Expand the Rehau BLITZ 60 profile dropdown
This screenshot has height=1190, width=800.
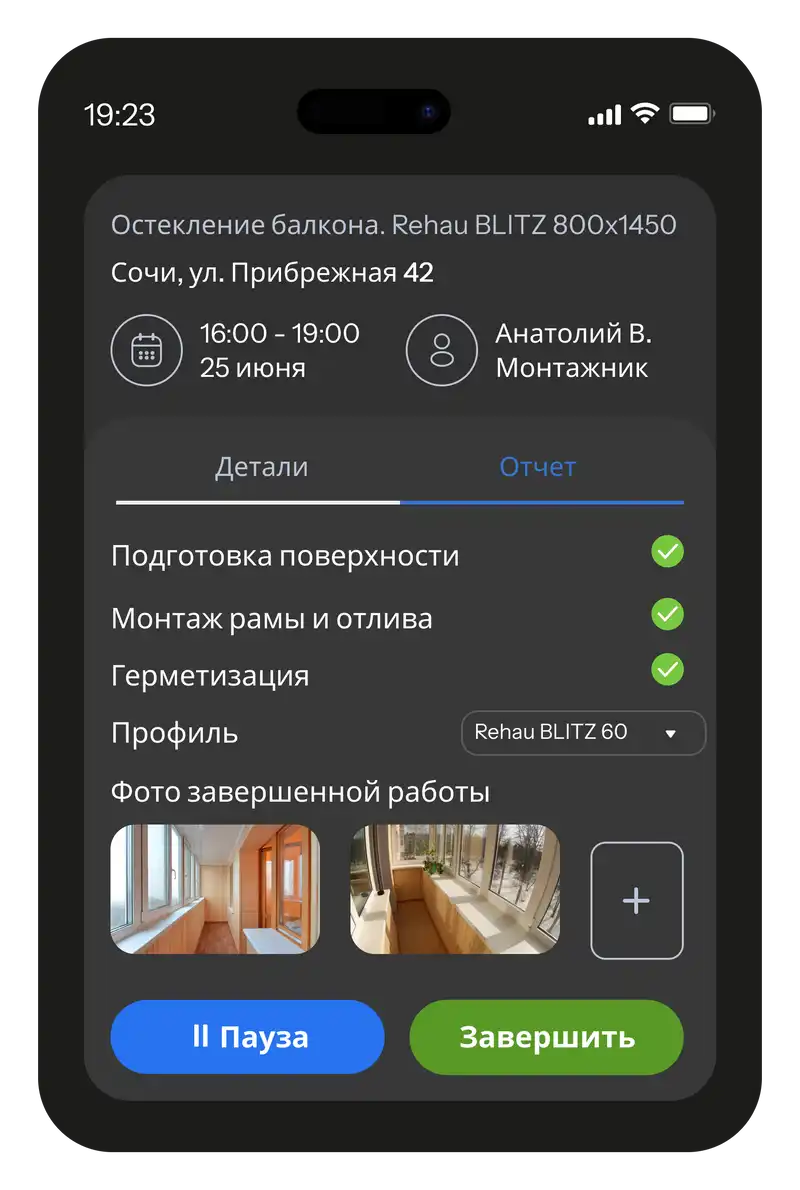583,733
